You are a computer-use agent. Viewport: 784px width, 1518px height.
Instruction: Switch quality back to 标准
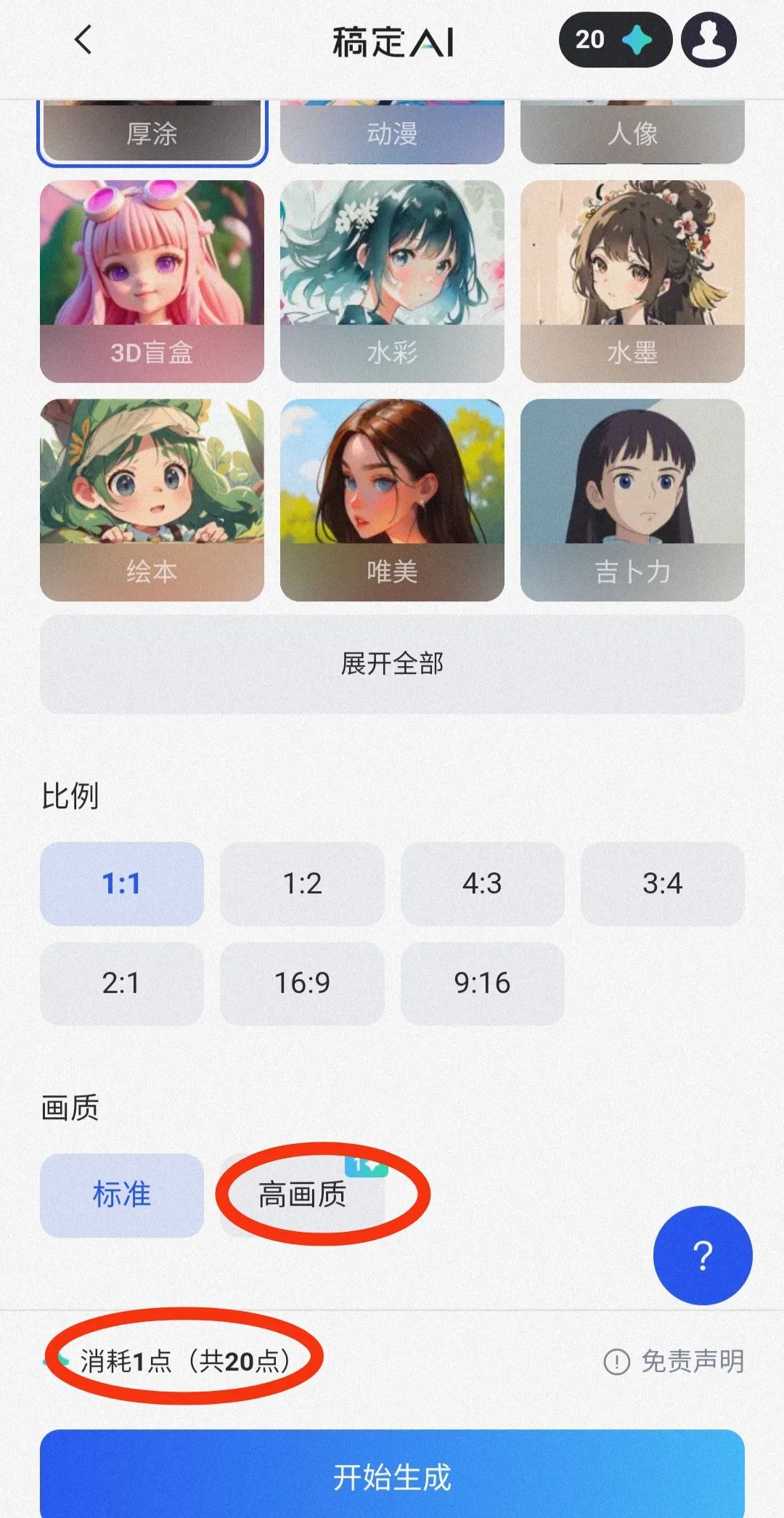(x=121, y=1196)
